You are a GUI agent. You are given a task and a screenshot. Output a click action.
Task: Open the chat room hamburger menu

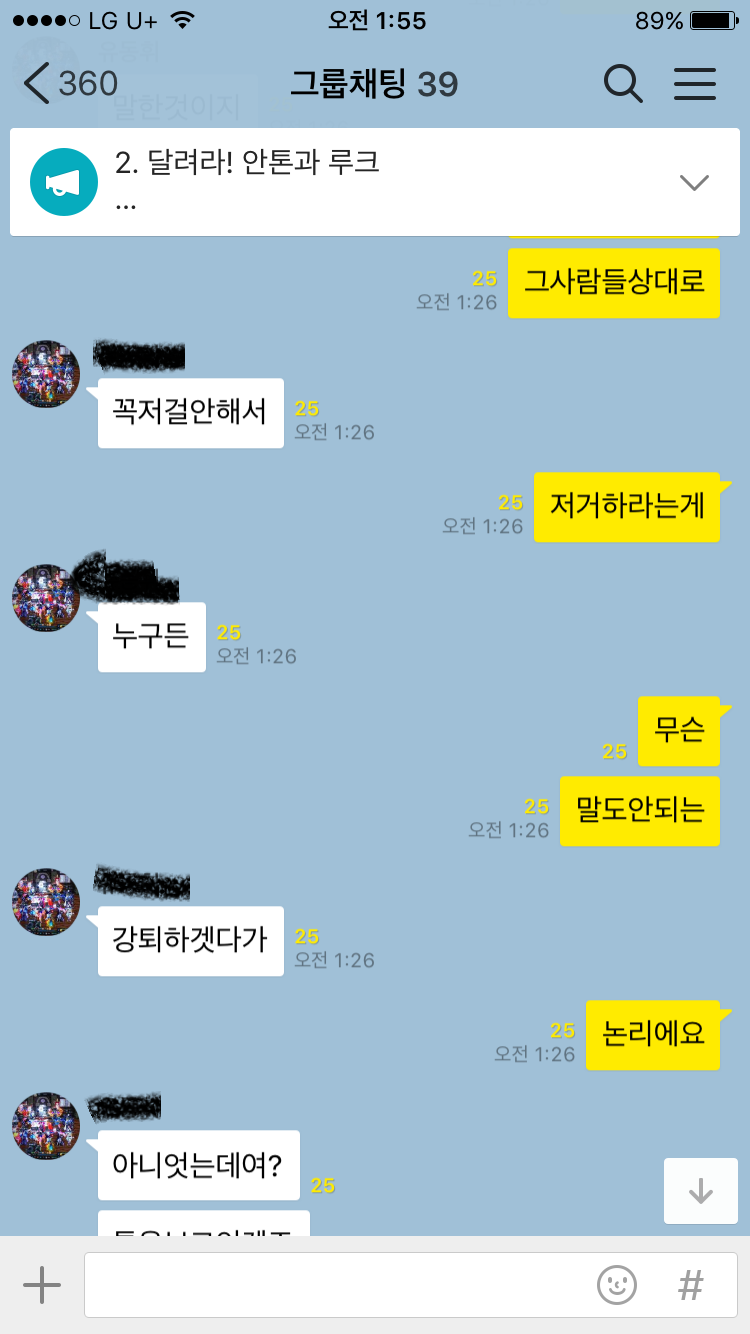pos(695,84)
